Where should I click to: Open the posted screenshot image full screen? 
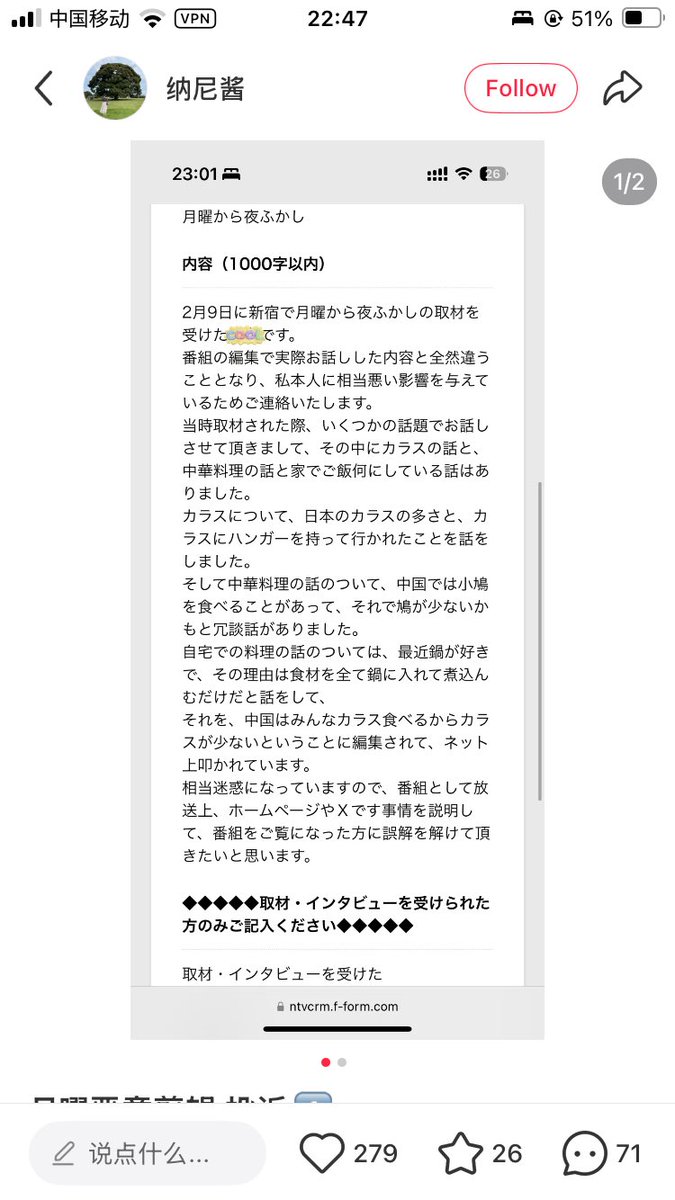pyautogui.click(x=337, y=590)
